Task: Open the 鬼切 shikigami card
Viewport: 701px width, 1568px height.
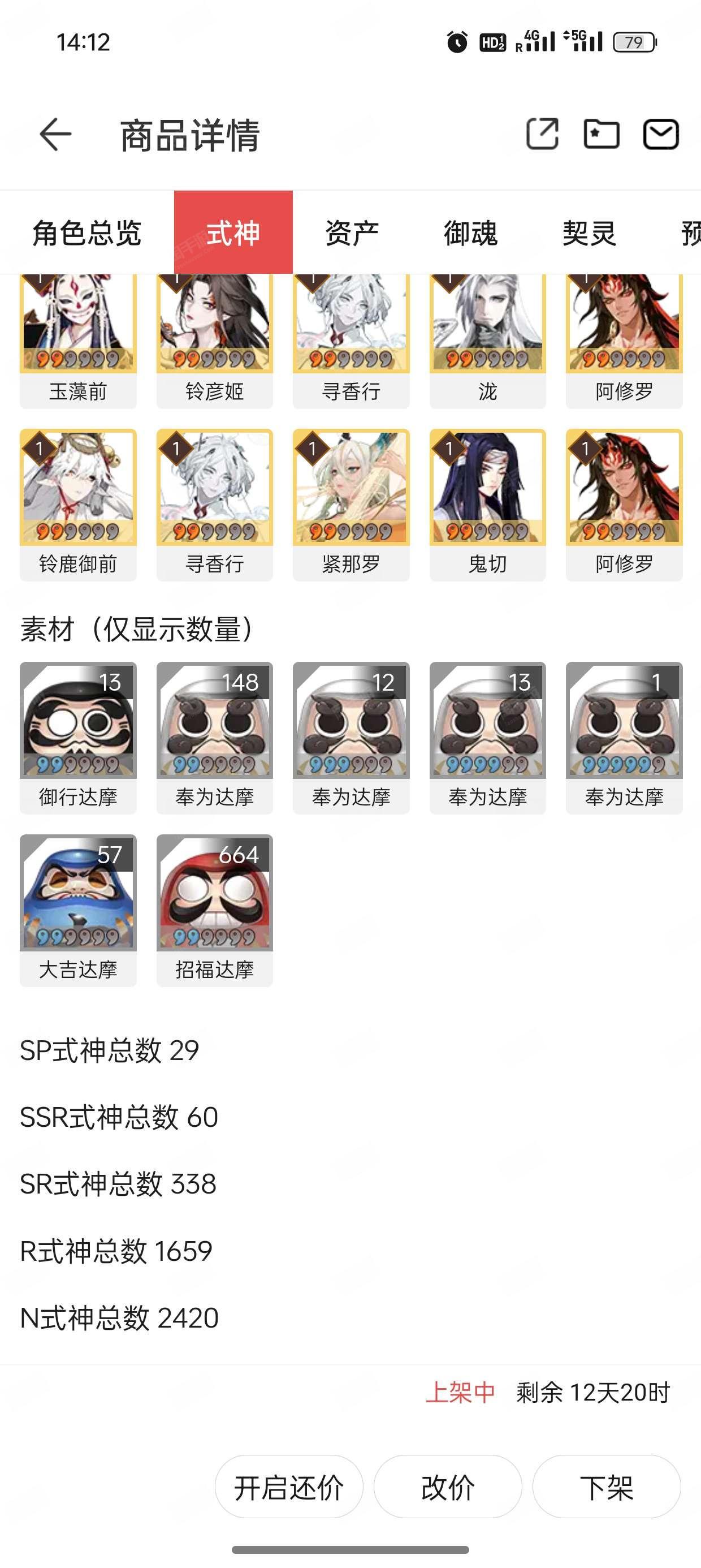Action: tap(487, 504)
